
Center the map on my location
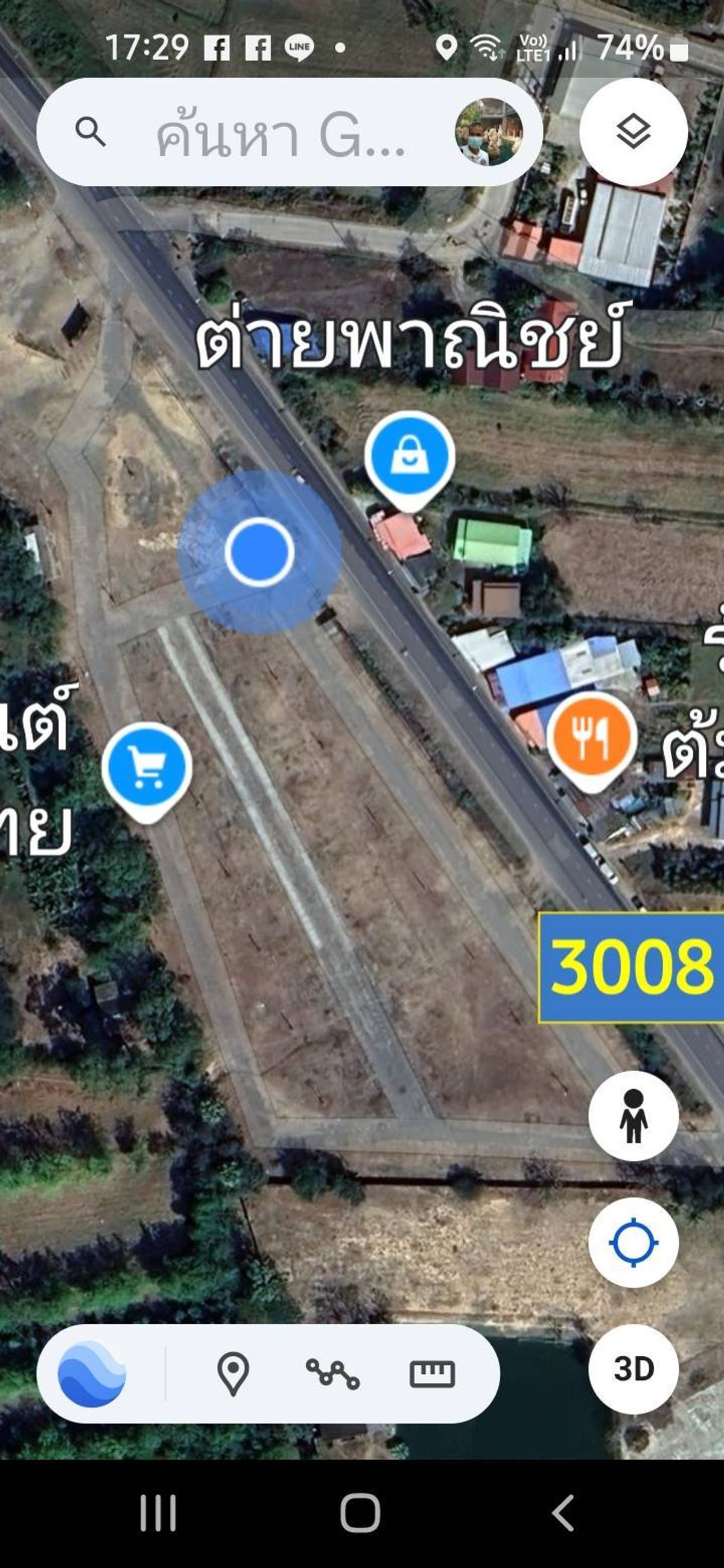tap(634, 1242)
